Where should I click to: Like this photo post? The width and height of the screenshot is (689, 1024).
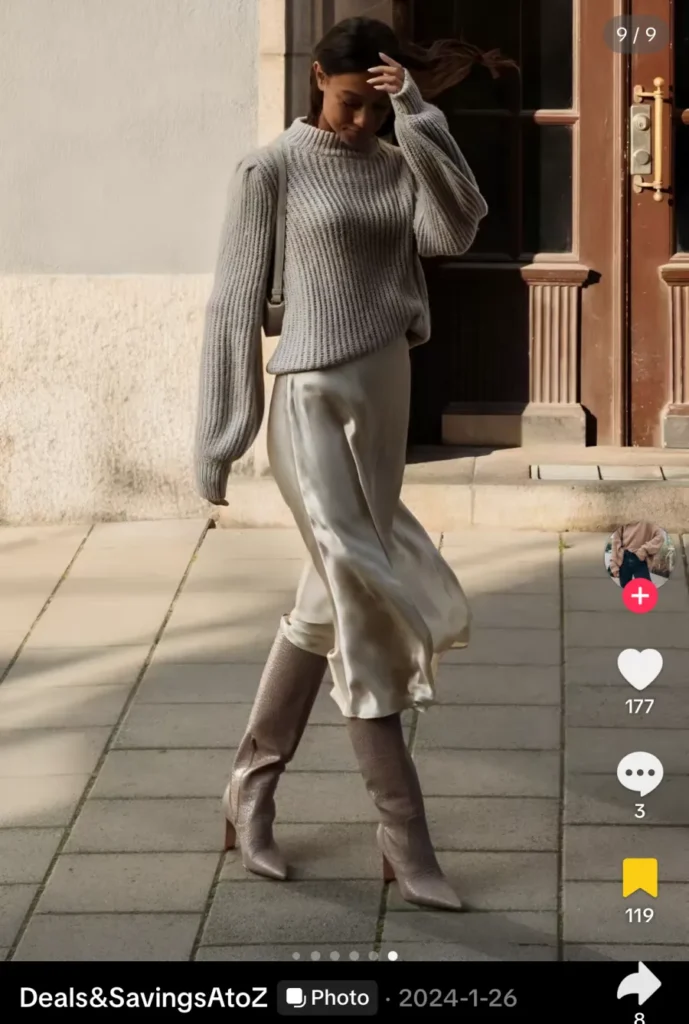point(640,669)
